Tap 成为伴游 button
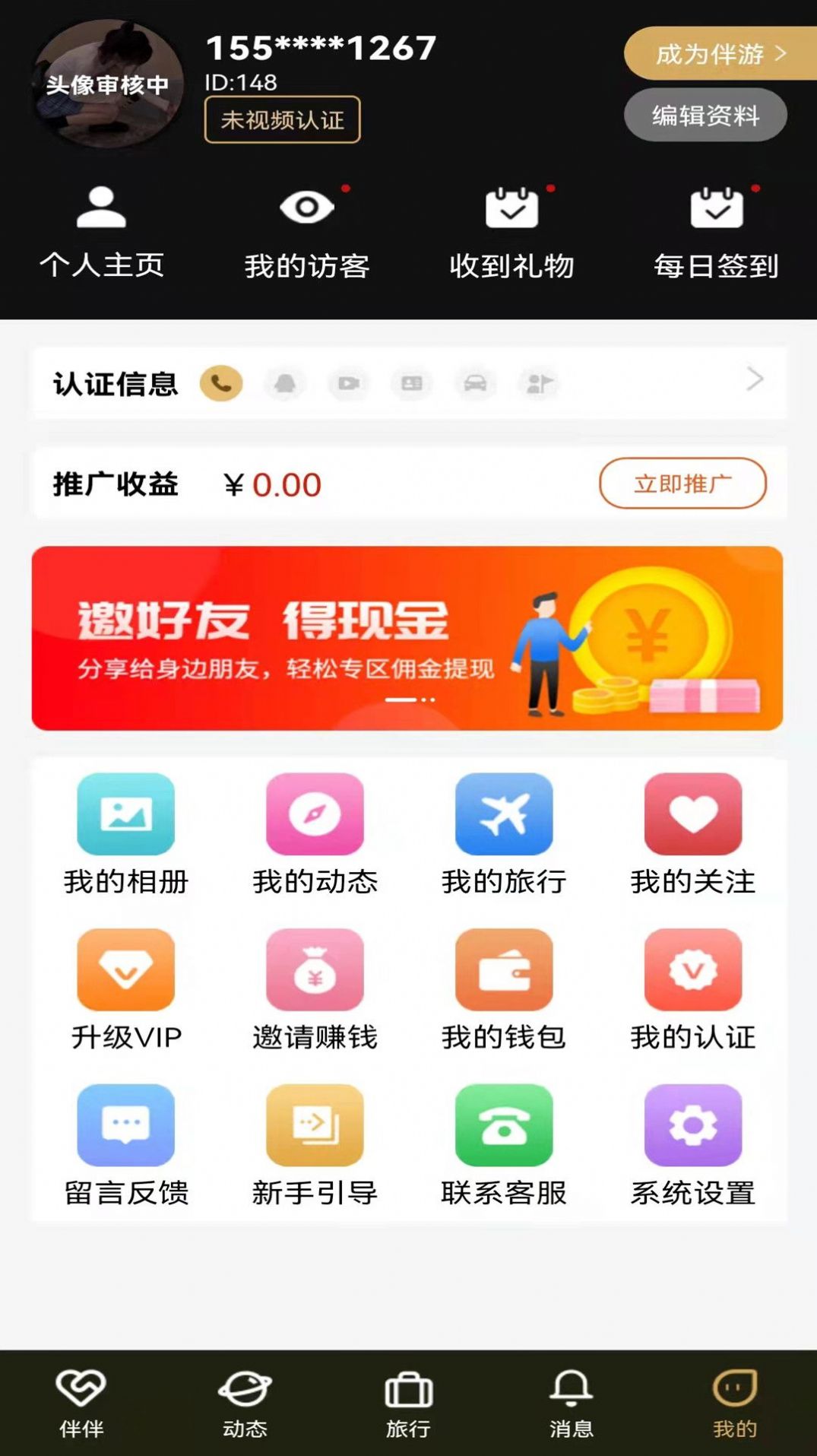The width and height of the screenshot is (817, 1456). 719,53
